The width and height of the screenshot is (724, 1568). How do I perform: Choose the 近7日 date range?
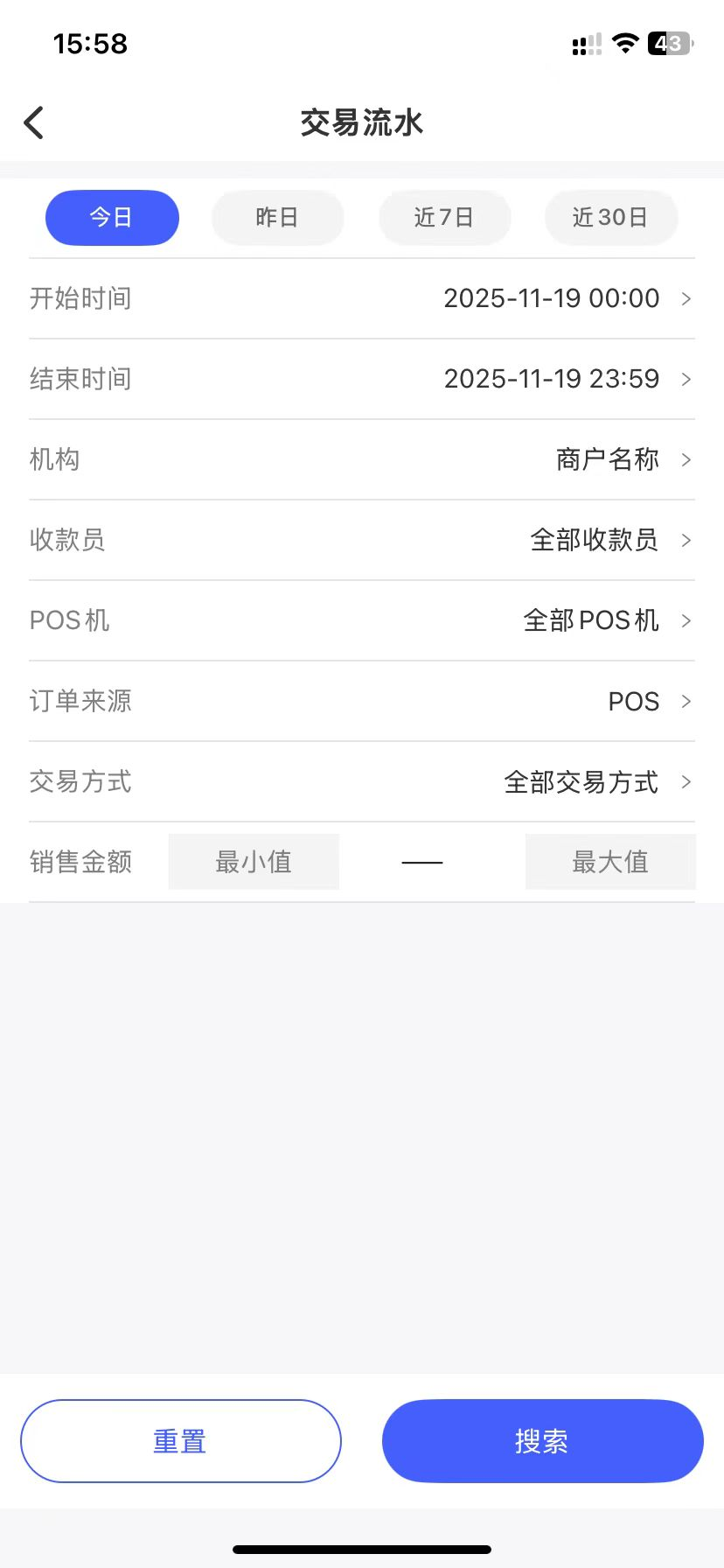point(444,218)
